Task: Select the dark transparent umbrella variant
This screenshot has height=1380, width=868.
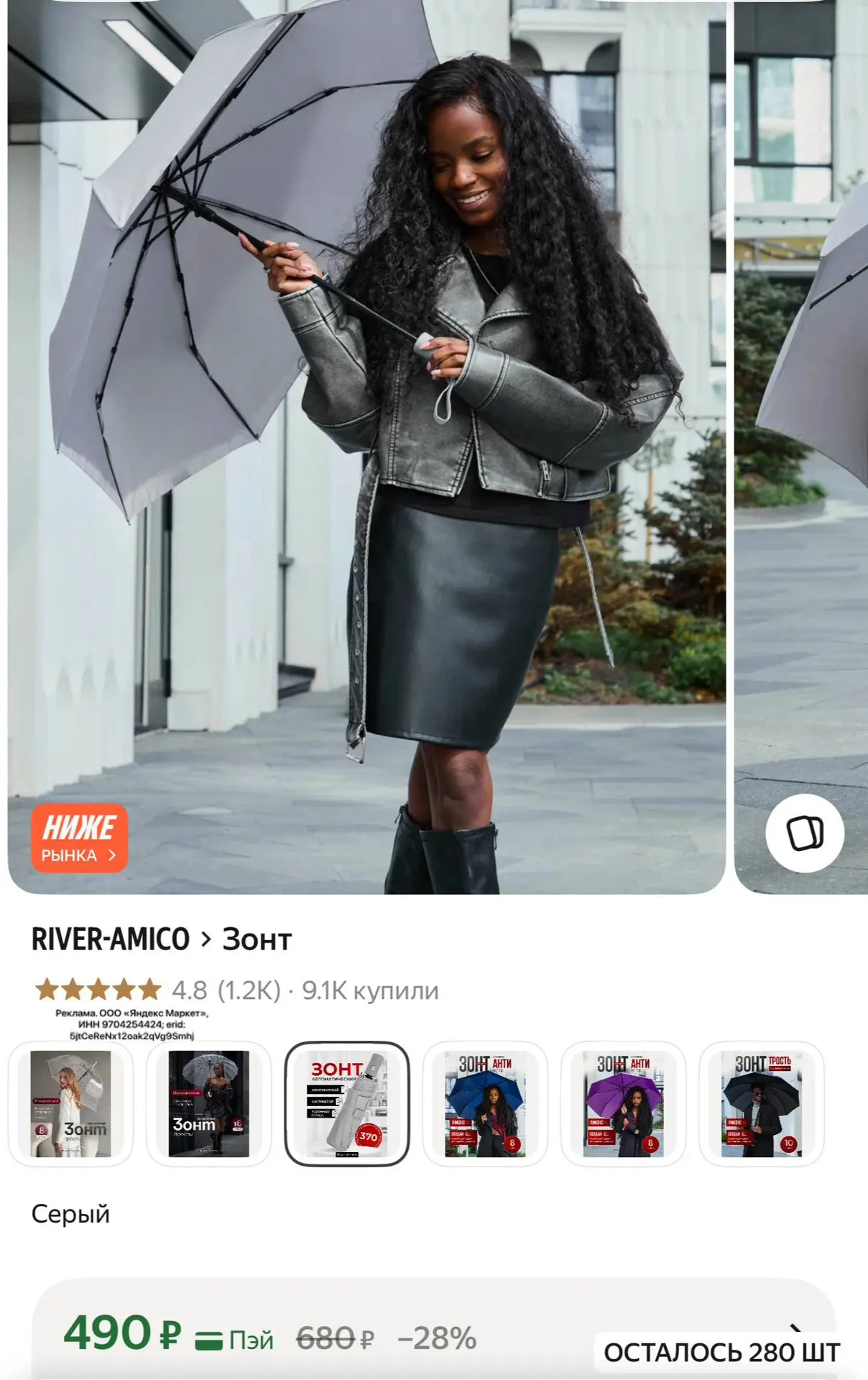Action: click(x=209, y=1104)
